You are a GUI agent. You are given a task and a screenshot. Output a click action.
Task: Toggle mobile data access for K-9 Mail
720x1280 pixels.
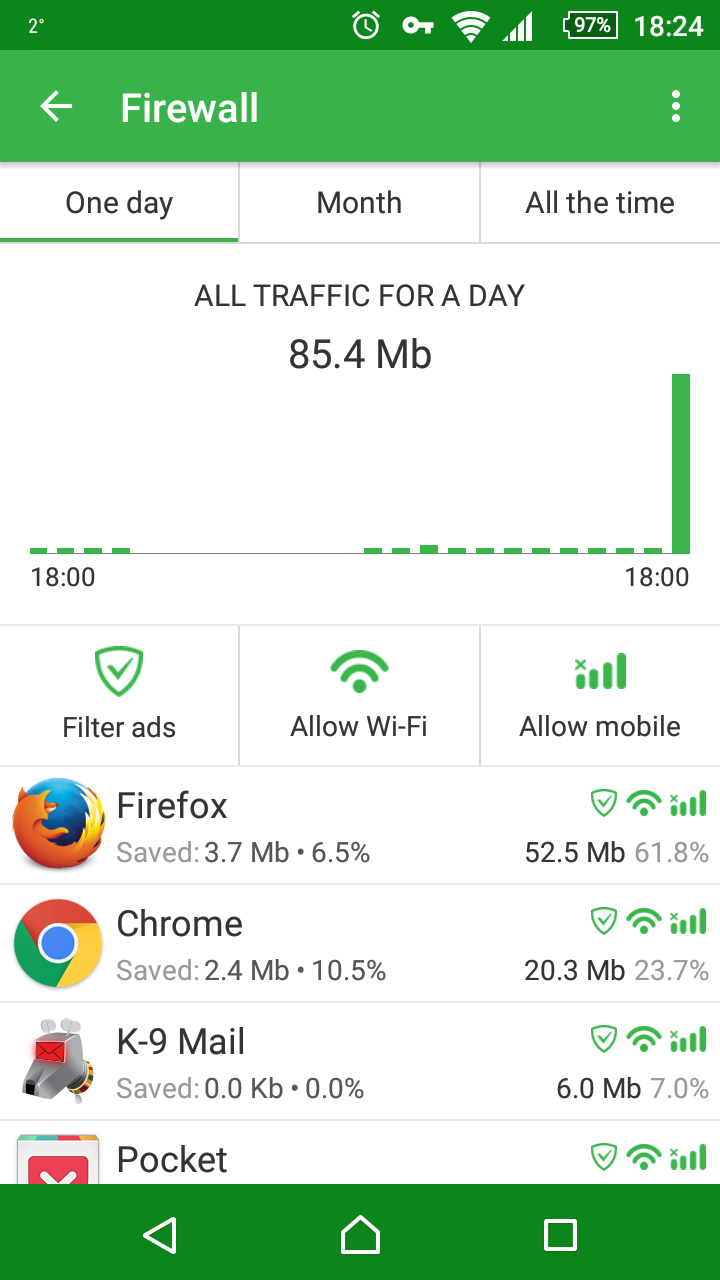[x=688, y=1039]
